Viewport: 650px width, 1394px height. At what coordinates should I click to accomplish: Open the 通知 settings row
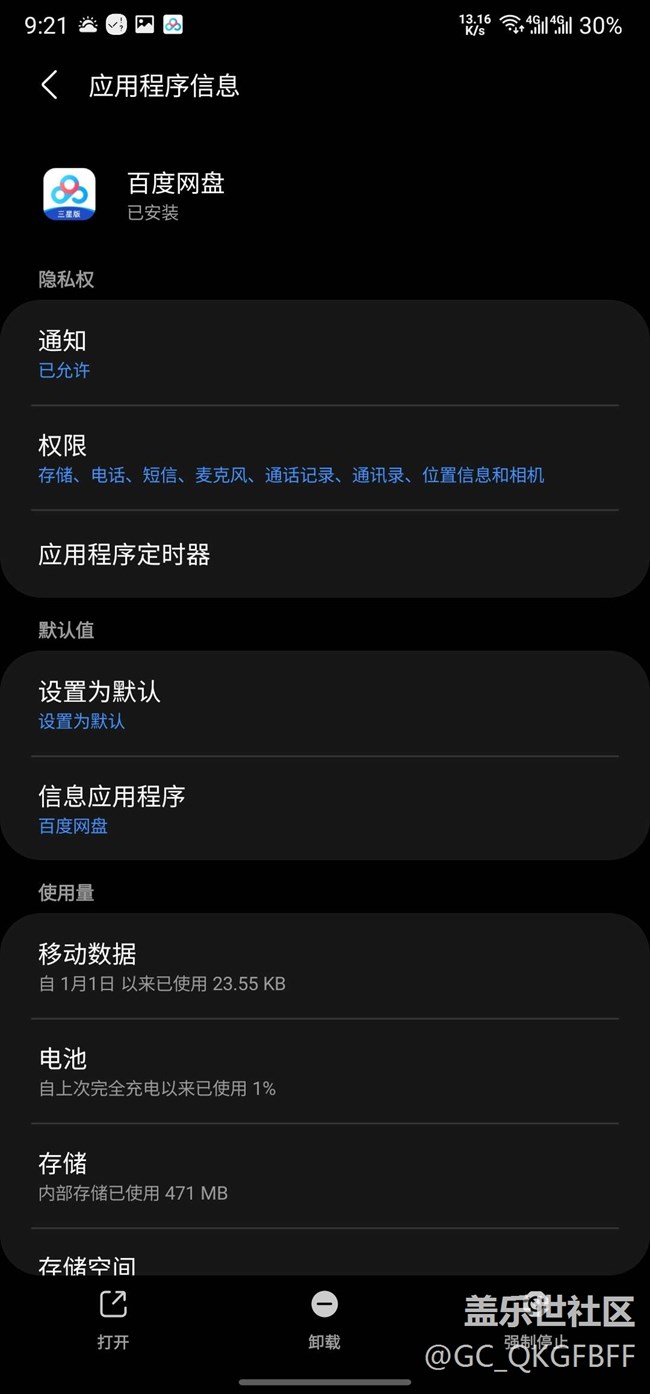tap(325, 354)
